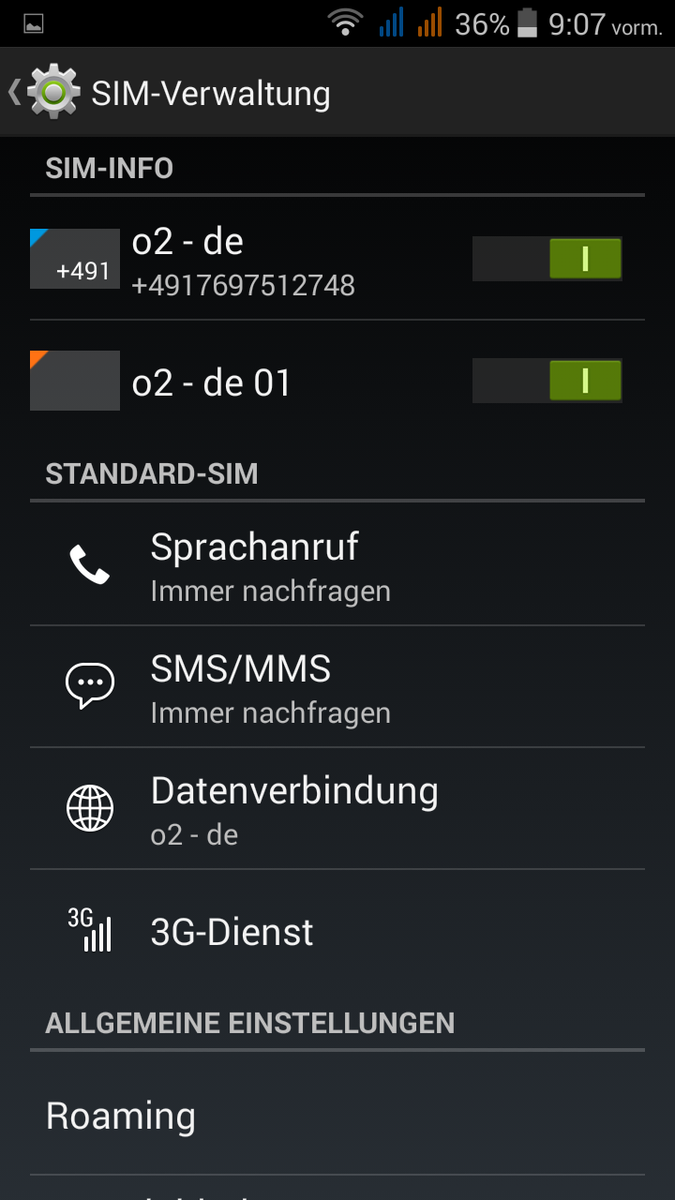Turn off the o2 - de 01 switch
The height and width of the screenshot is (1200, 675).
coord(546,381)
